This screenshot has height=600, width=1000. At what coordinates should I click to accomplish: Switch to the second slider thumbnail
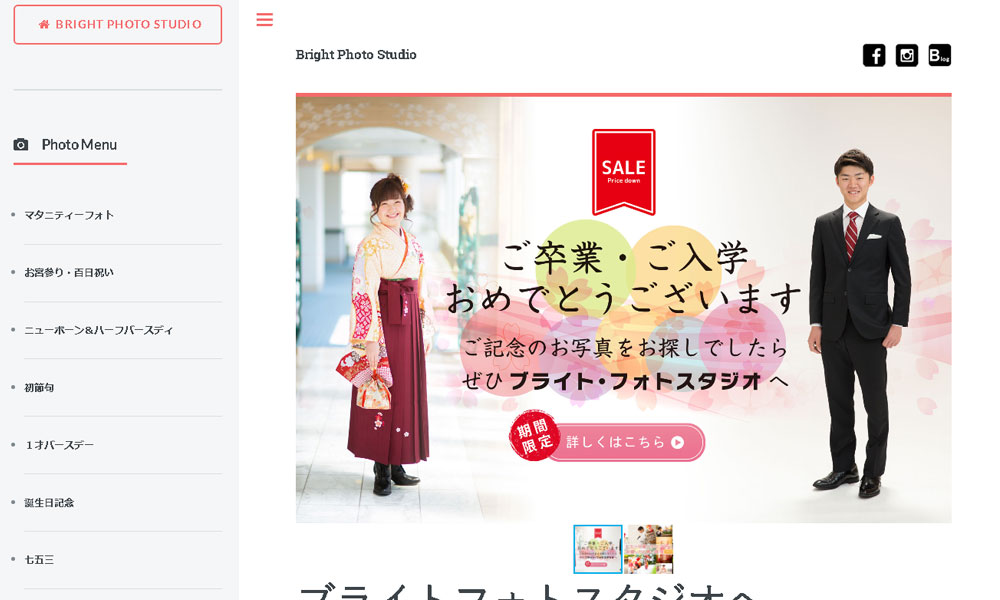point(648,549)
